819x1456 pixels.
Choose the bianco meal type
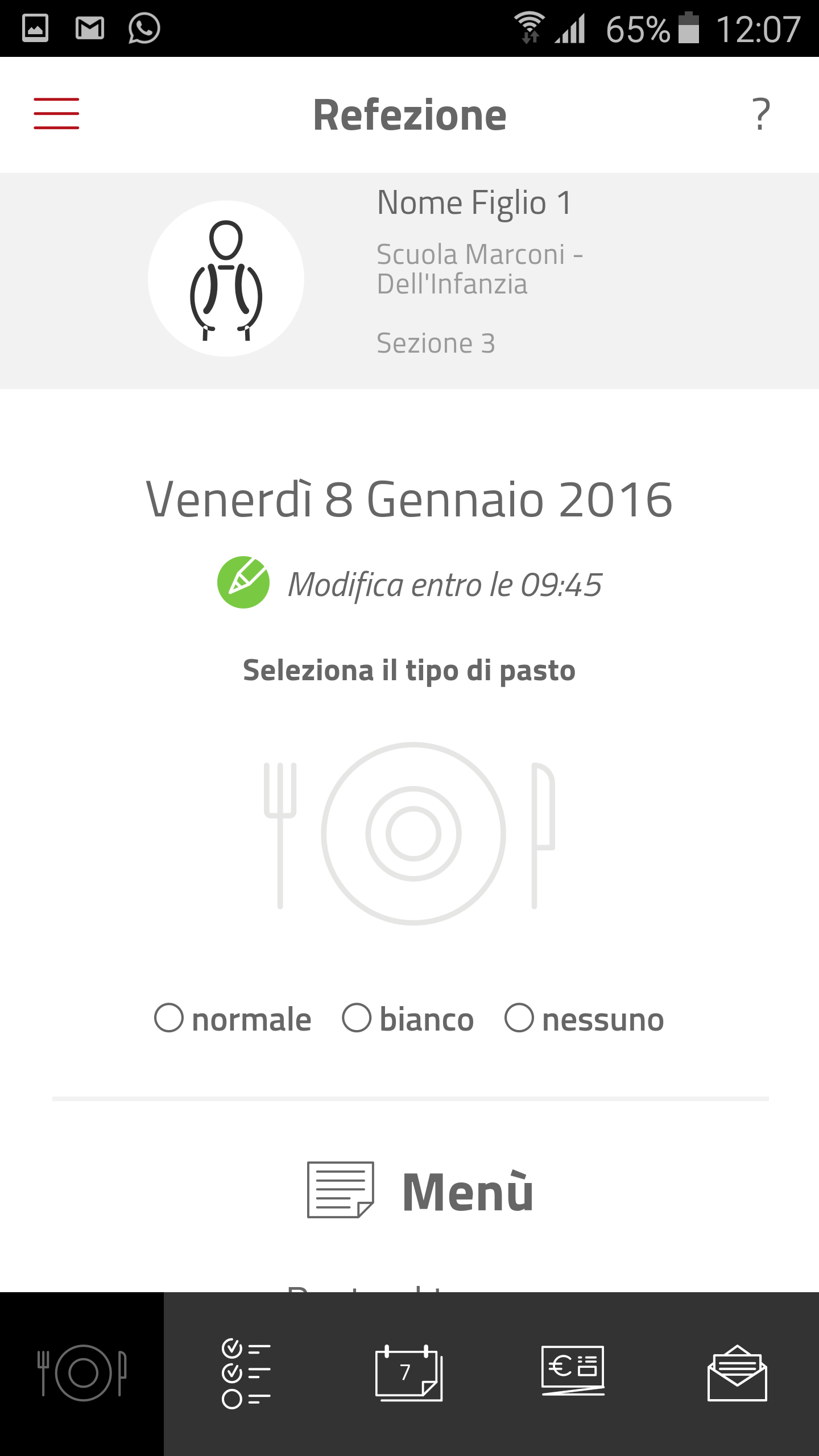tap(408, 1019)
